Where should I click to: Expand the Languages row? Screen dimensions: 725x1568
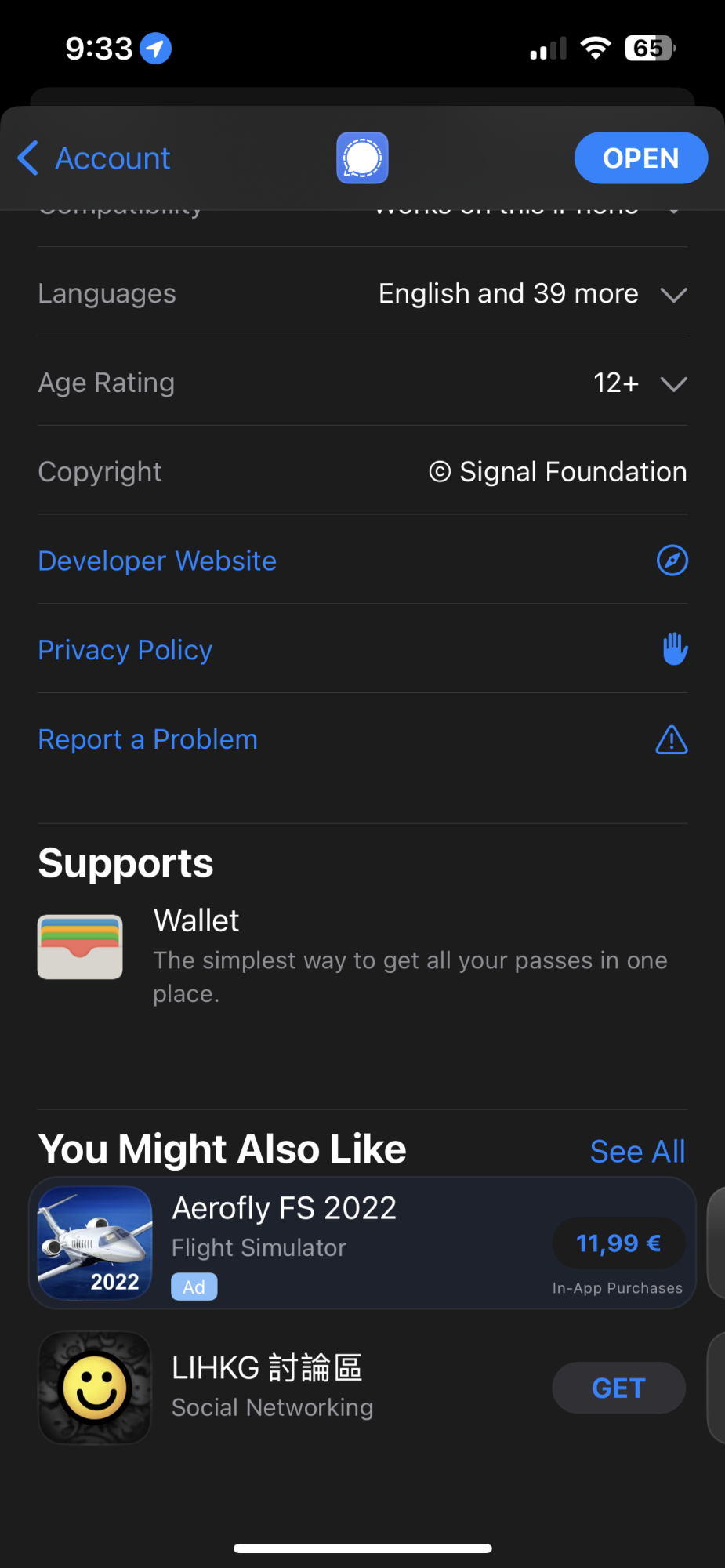pos(672,295)
